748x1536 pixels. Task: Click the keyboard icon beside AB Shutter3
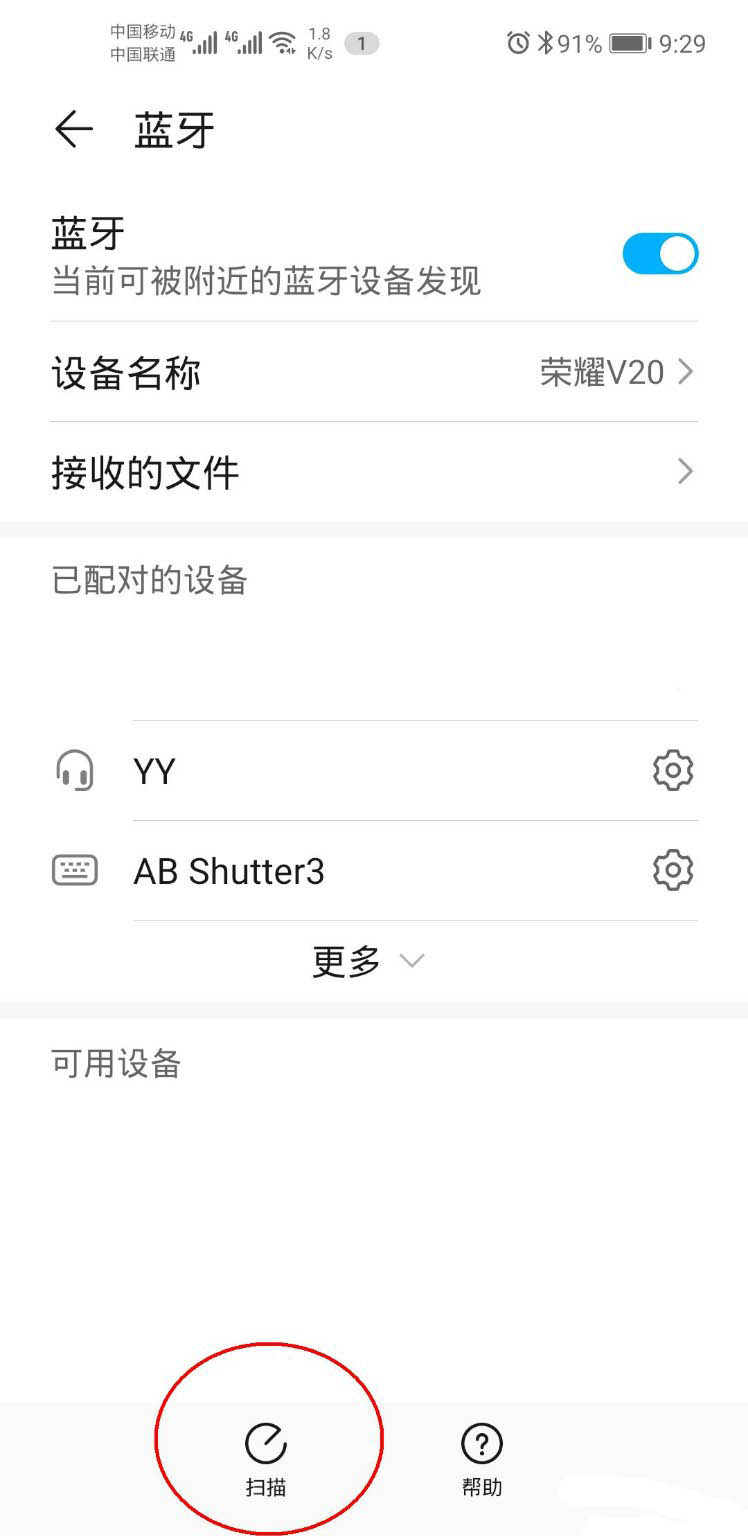click(x=76, y=870)
